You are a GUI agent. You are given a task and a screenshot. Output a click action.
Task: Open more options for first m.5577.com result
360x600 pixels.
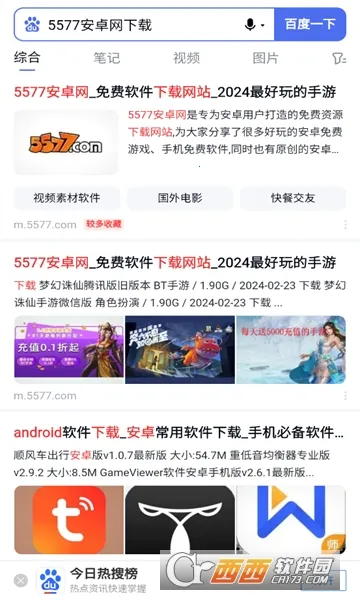[x=345, y=225]
